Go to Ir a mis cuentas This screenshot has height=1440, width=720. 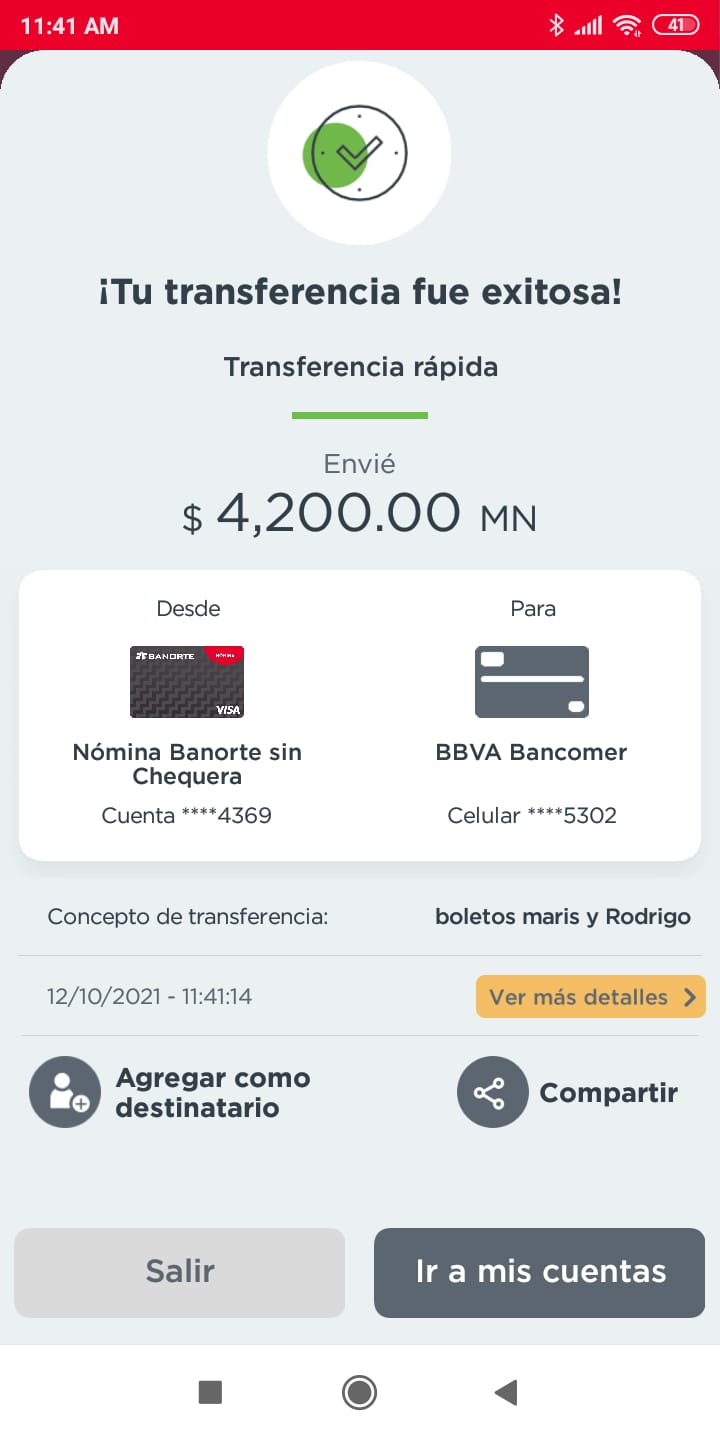tap(540, 1272)
